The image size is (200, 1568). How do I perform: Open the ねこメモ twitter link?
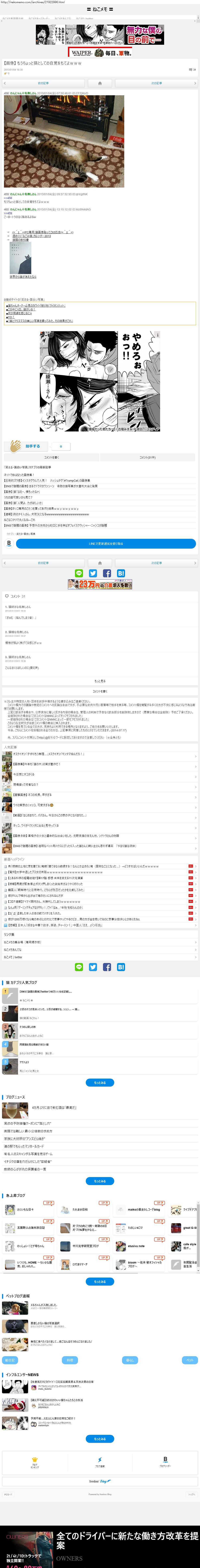pos(13,957)
